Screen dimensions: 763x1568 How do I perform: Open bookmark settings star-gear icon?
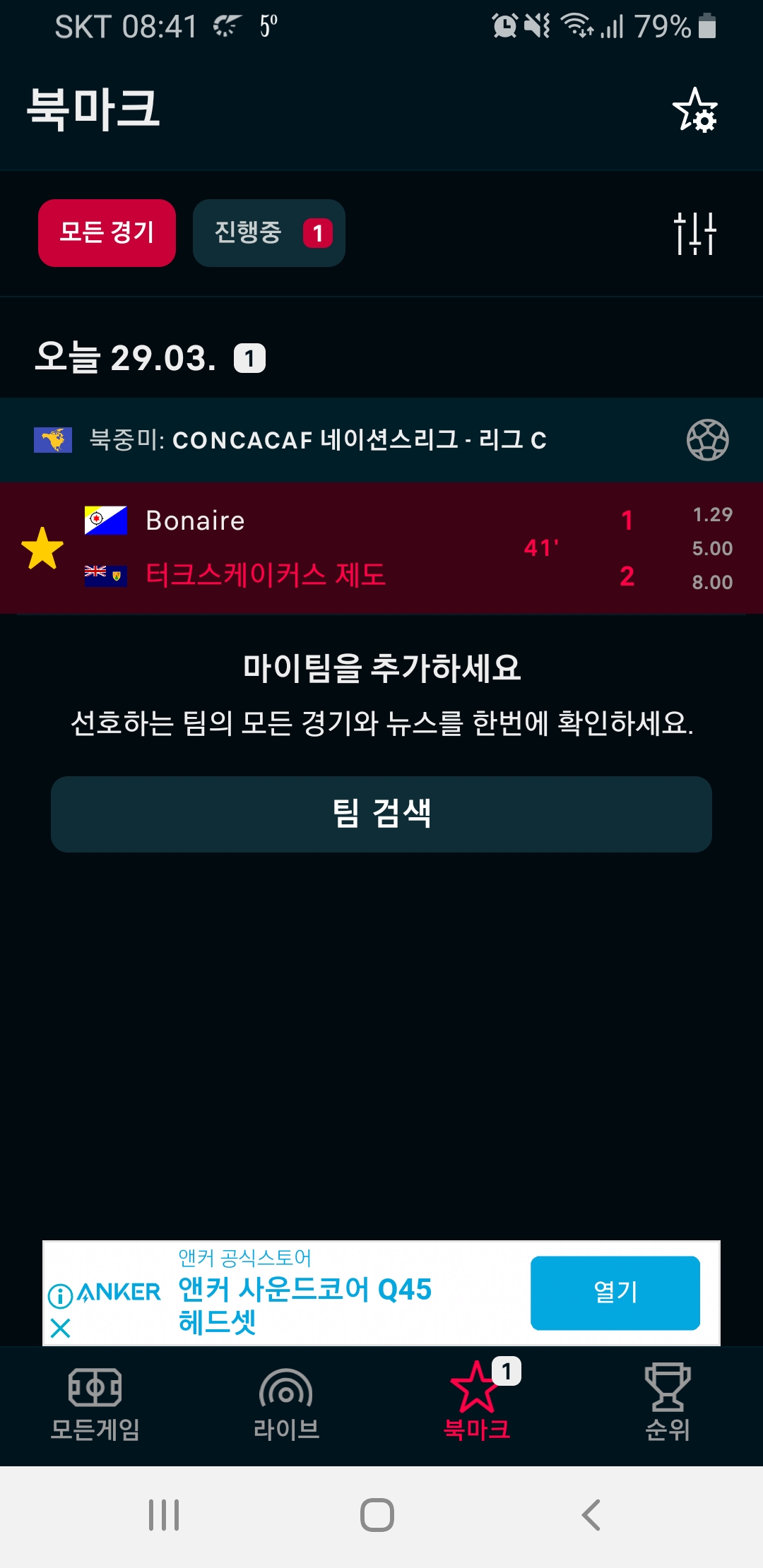[x=695, y=110]
